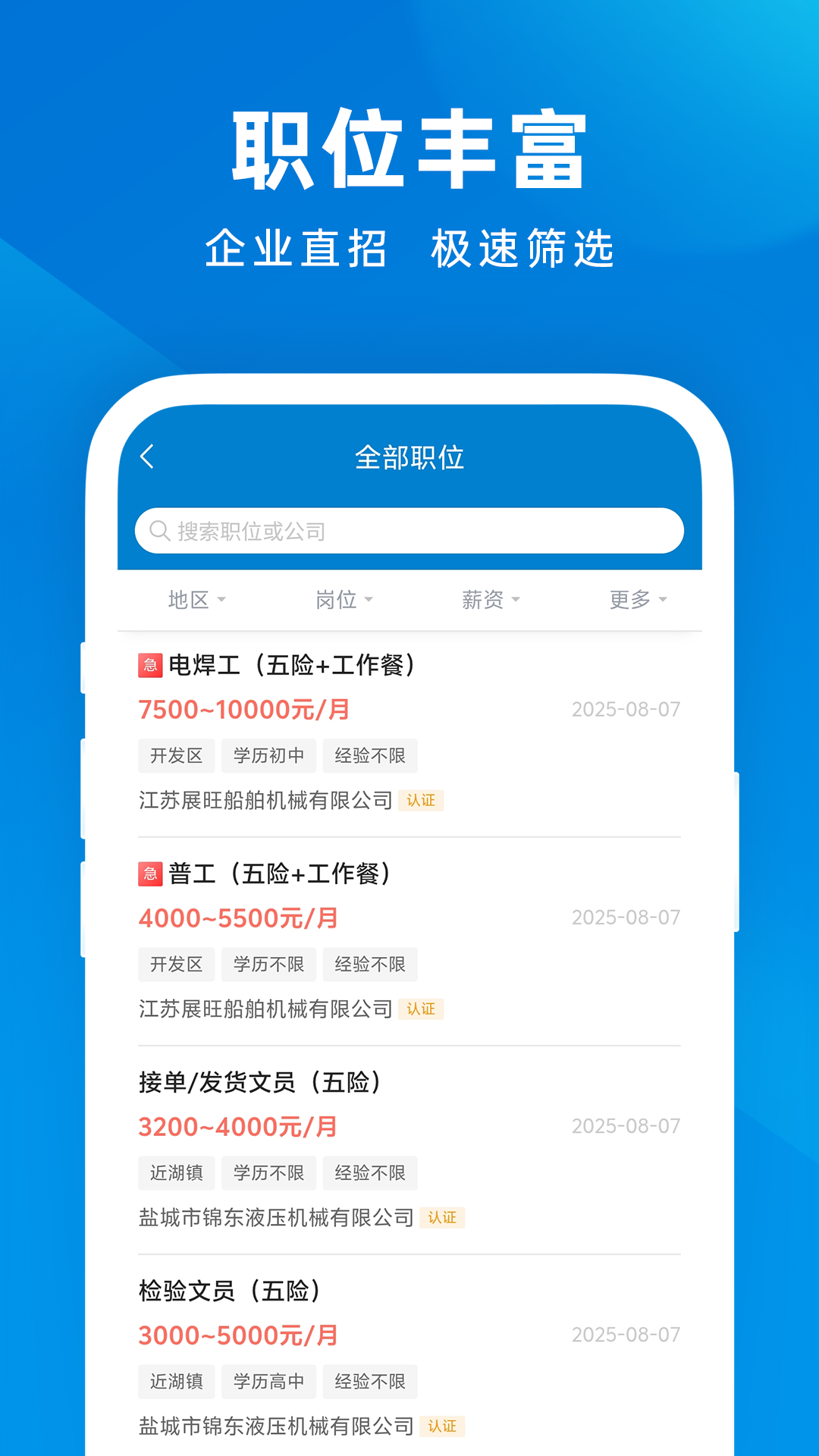Open the 电焊工（五险+工作餐）job listing

tap(296, 666)
